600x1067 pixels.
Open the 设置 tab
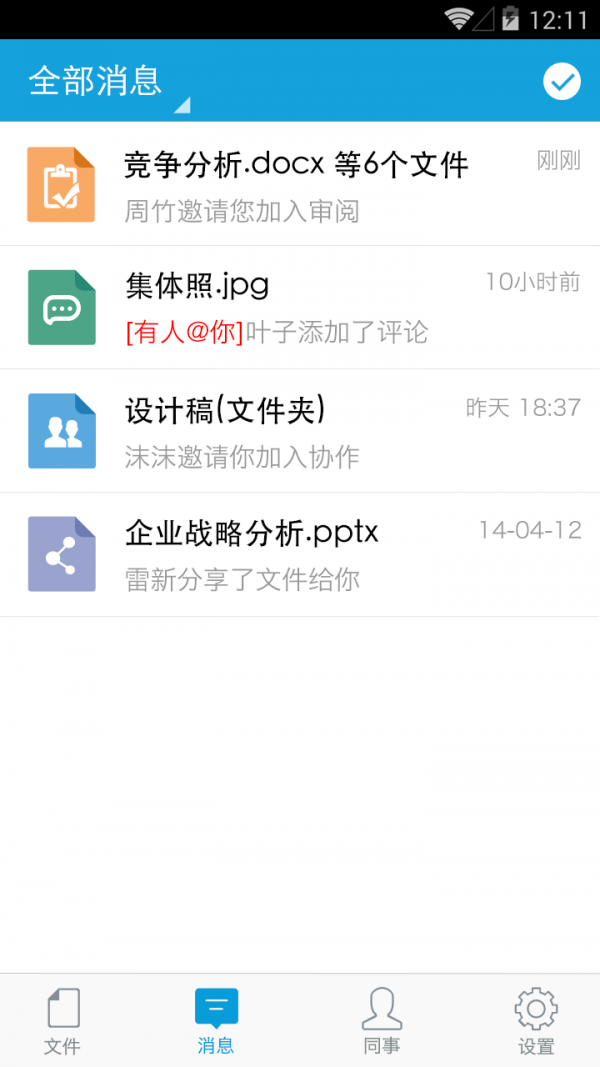pos(536,1021)
